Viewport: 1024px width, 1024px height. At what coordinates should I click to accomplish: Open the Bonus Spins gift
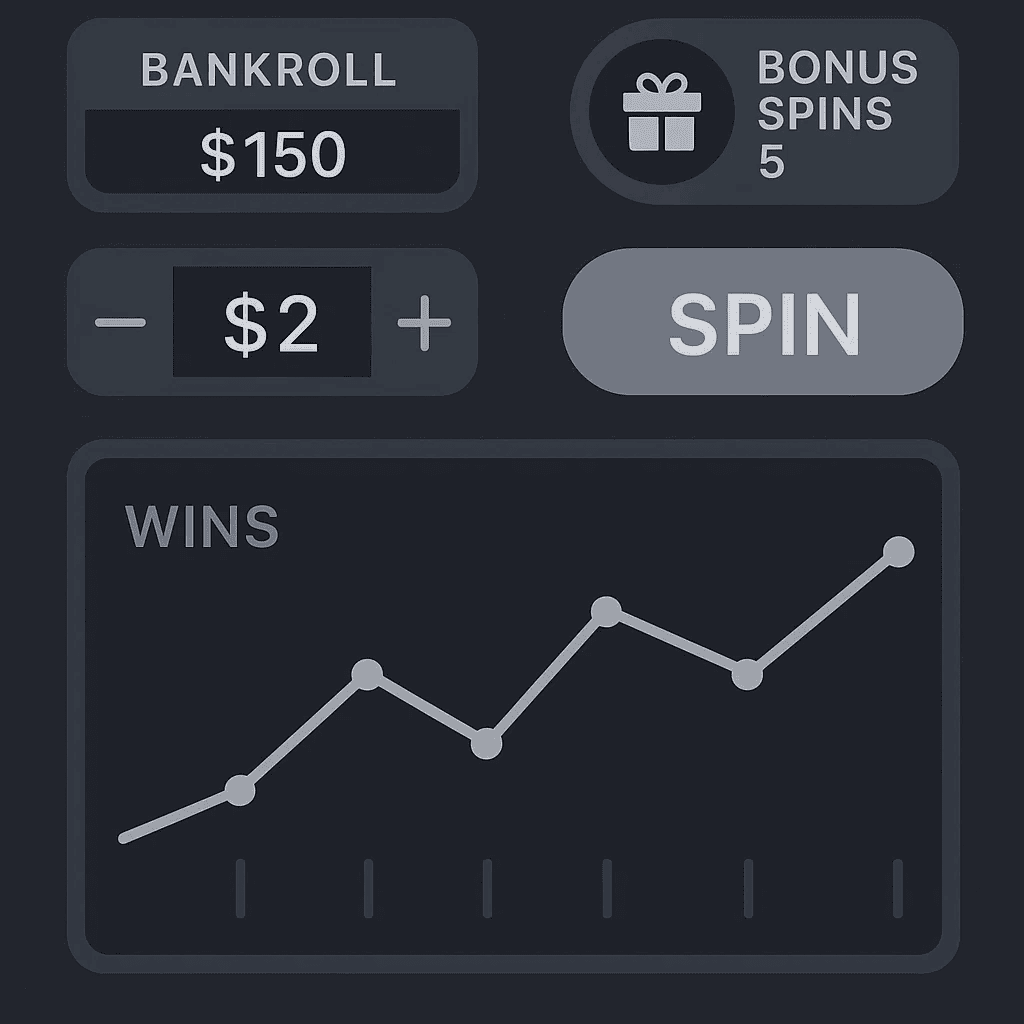(663, 113)
